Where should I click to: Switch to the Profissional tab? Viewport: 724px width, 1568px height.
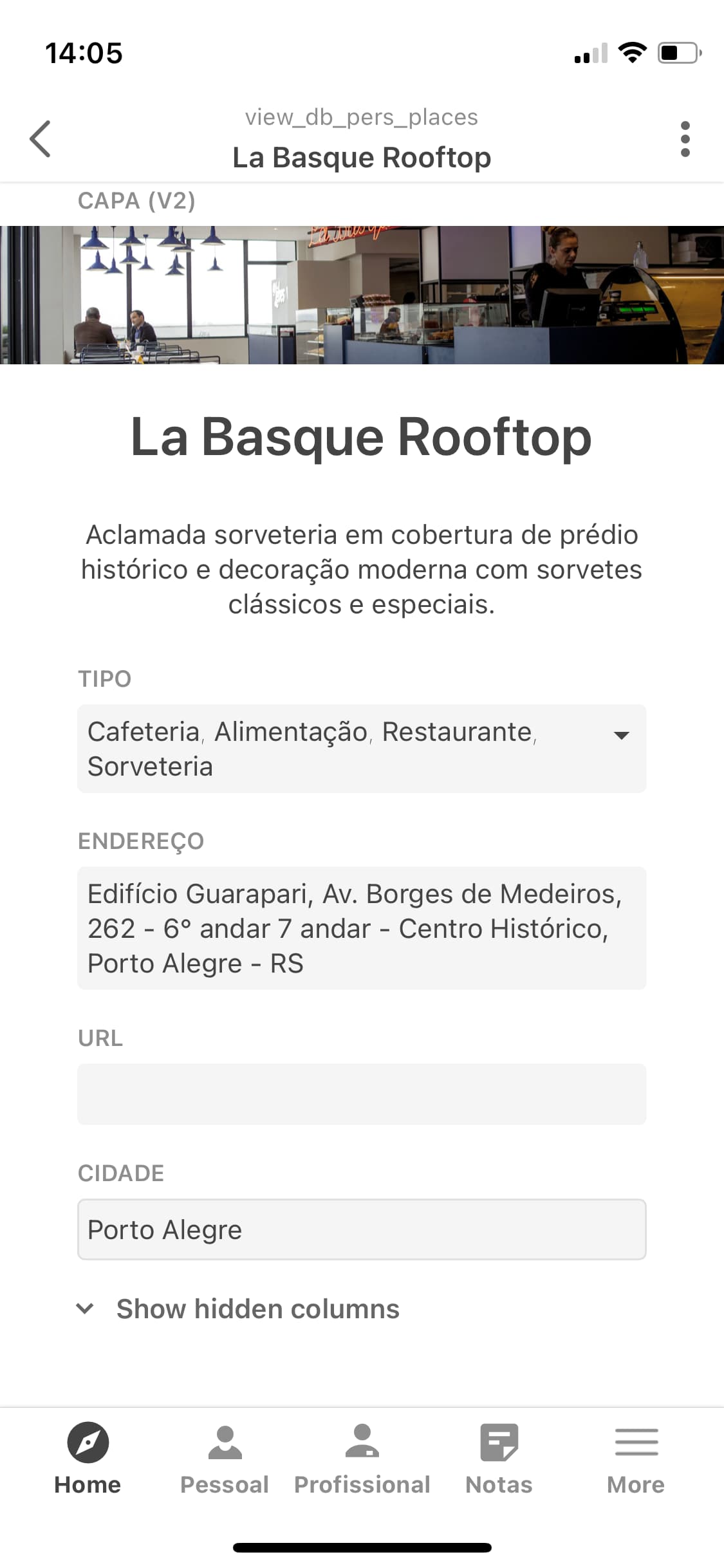[362, 1458]
